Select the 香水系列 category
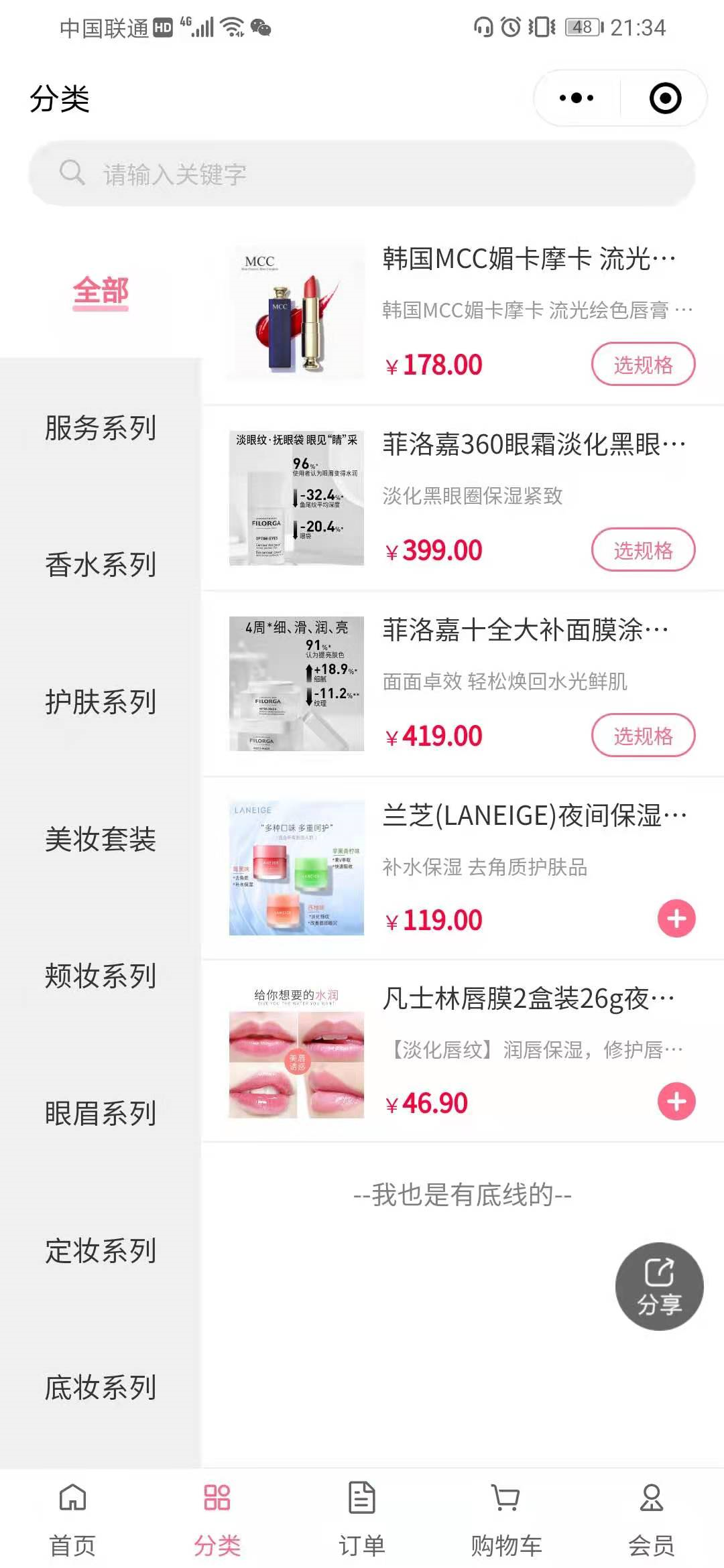The image size is (724, 1568). tap(101, 565)
